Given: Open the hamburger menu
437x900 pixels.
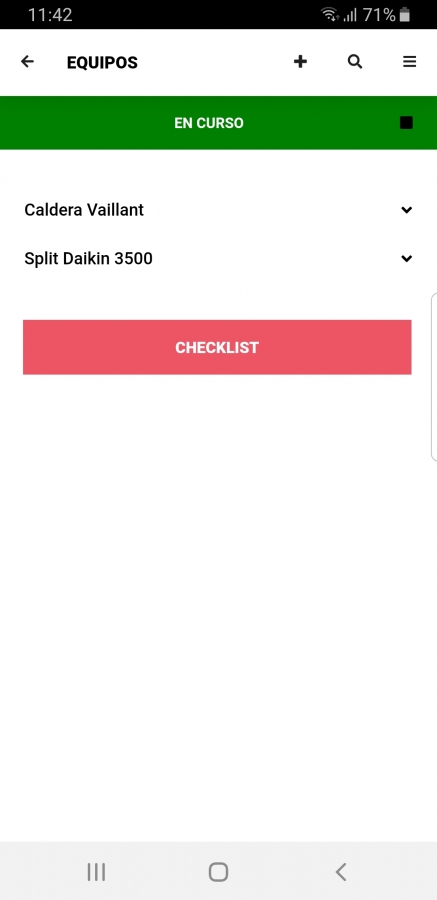Looking at the screenshot, I should (x=409, y=61).
